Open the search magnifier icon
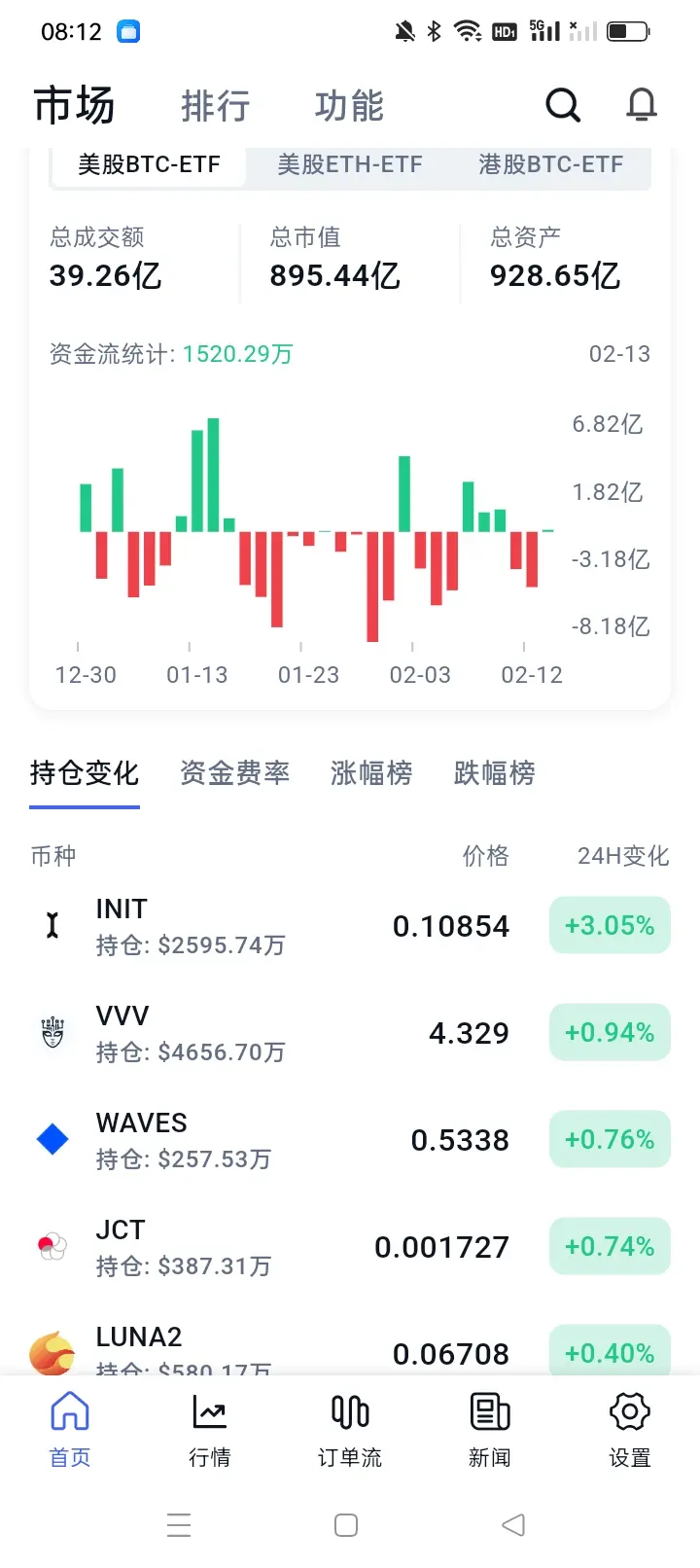The image size is (700, 1568). coord(562,105)
